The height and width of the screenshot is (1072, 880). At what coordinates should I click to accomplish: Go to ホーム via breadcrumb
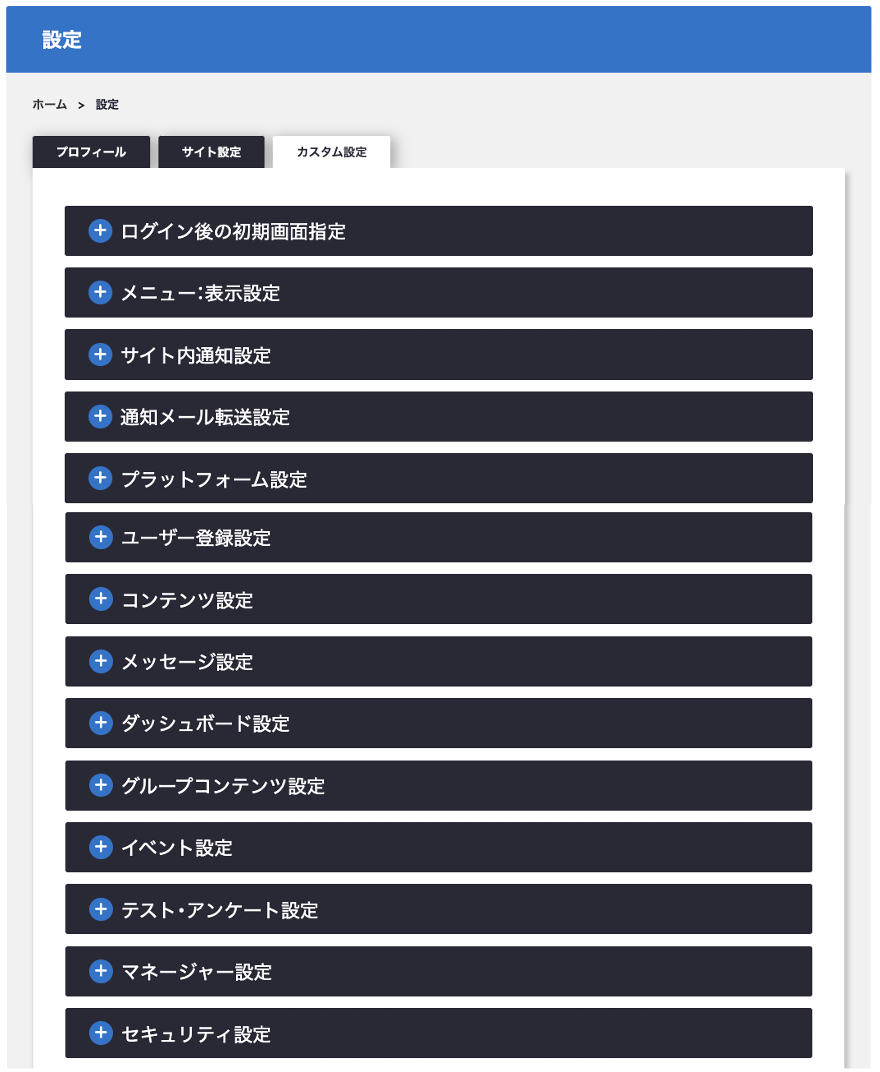tap(49, 105)
